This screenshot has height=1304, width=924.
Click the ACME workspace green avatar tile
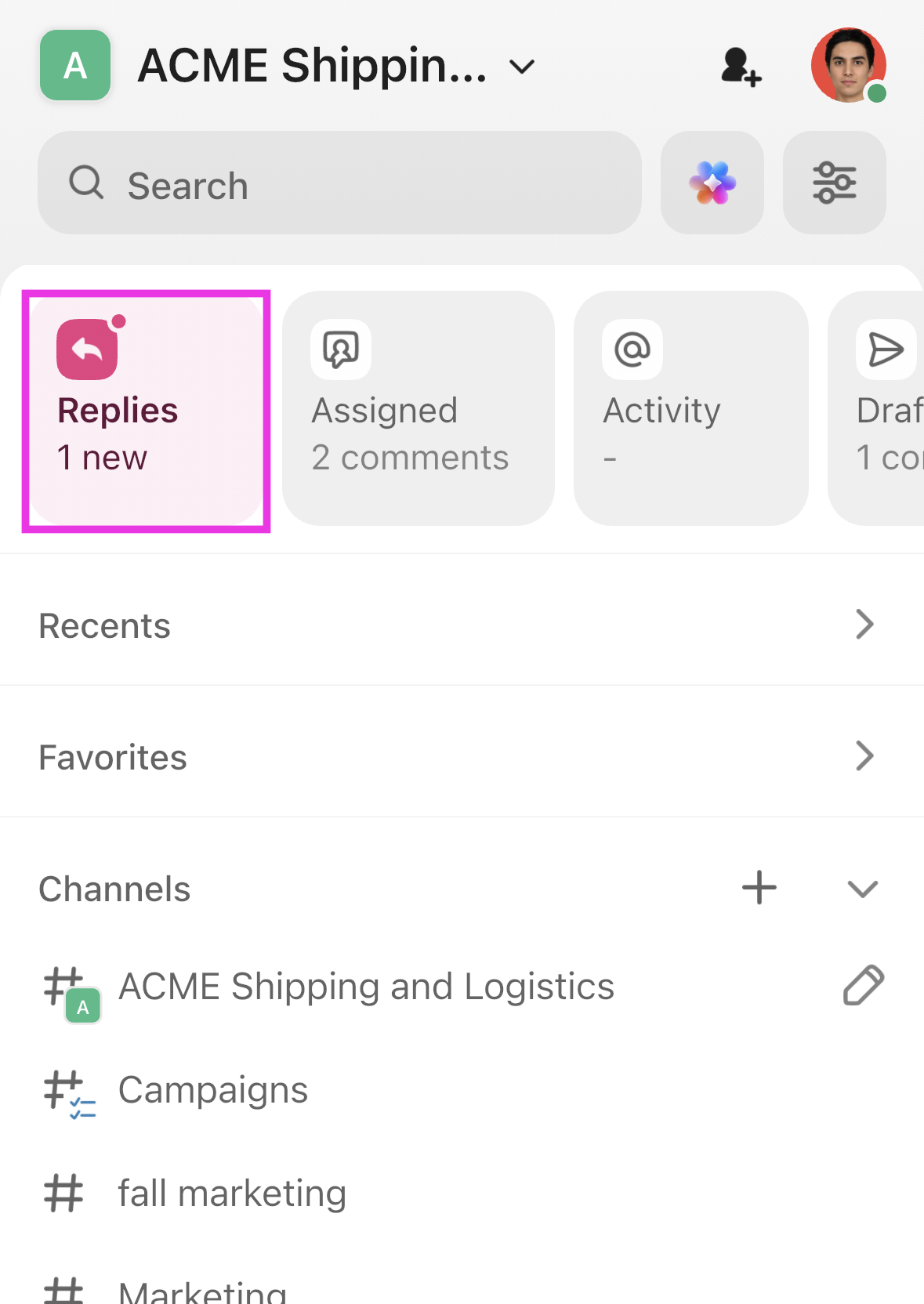(x=74, y=67)
